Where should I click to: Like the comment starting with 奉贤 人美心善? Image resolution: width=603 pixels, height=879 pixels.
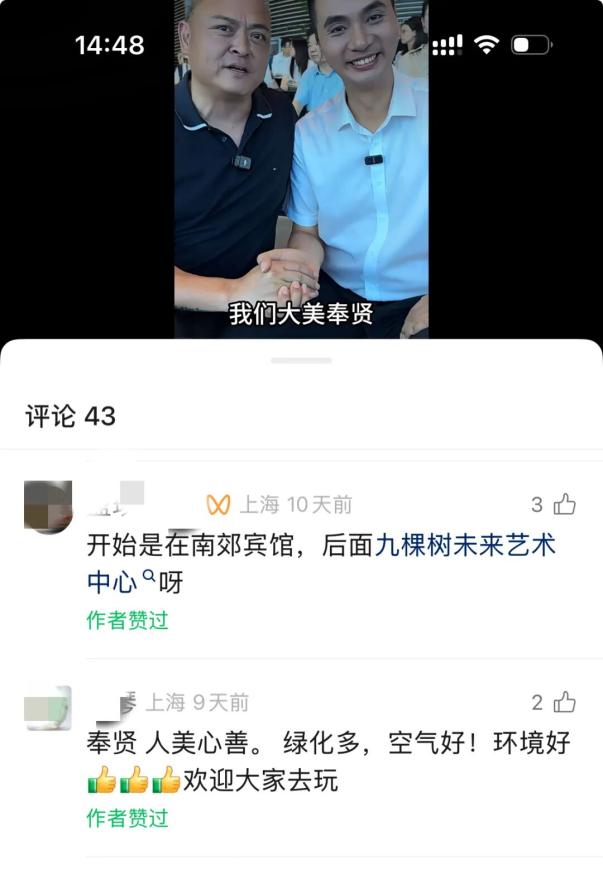tap(565, 702)
